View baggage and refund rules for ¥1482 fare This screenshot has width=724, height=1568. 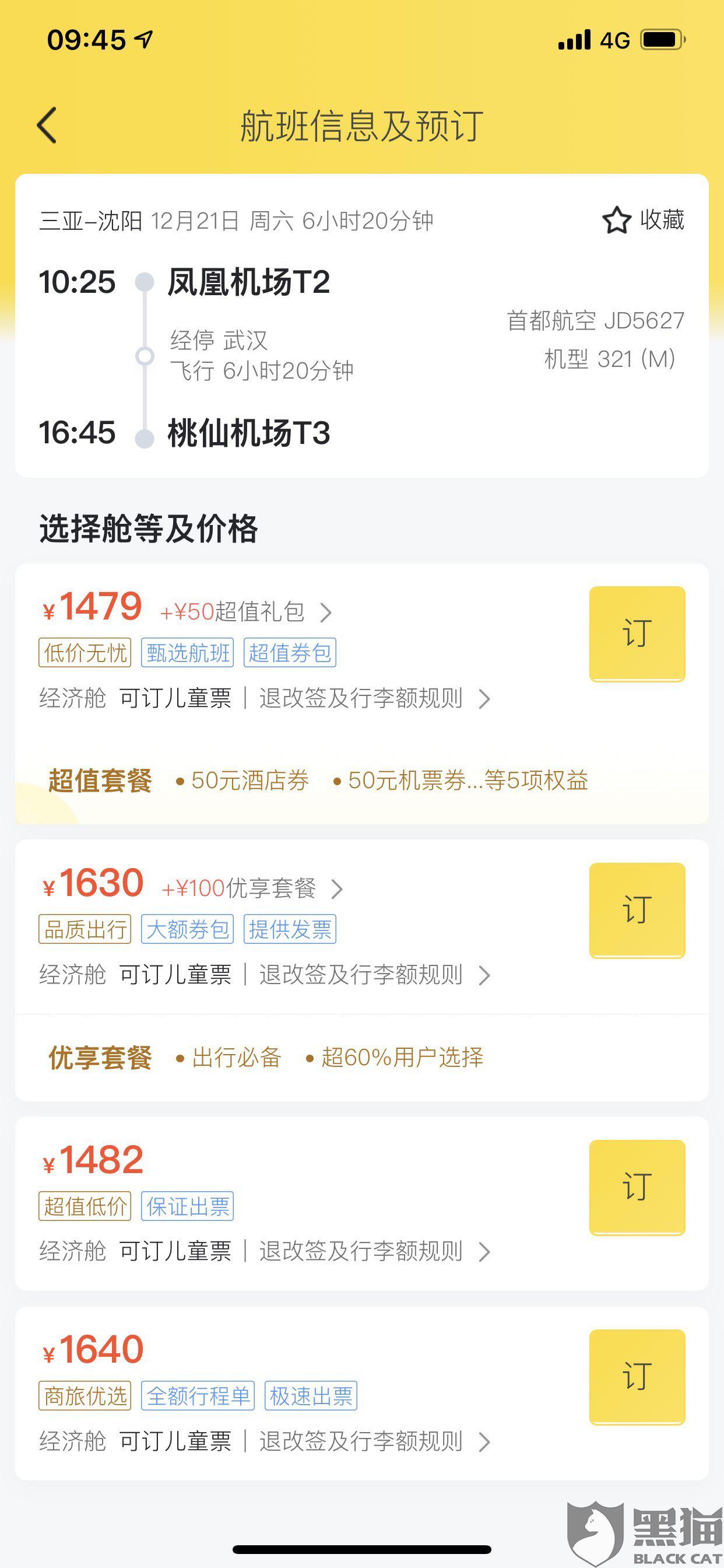(x=375, y=1251)
